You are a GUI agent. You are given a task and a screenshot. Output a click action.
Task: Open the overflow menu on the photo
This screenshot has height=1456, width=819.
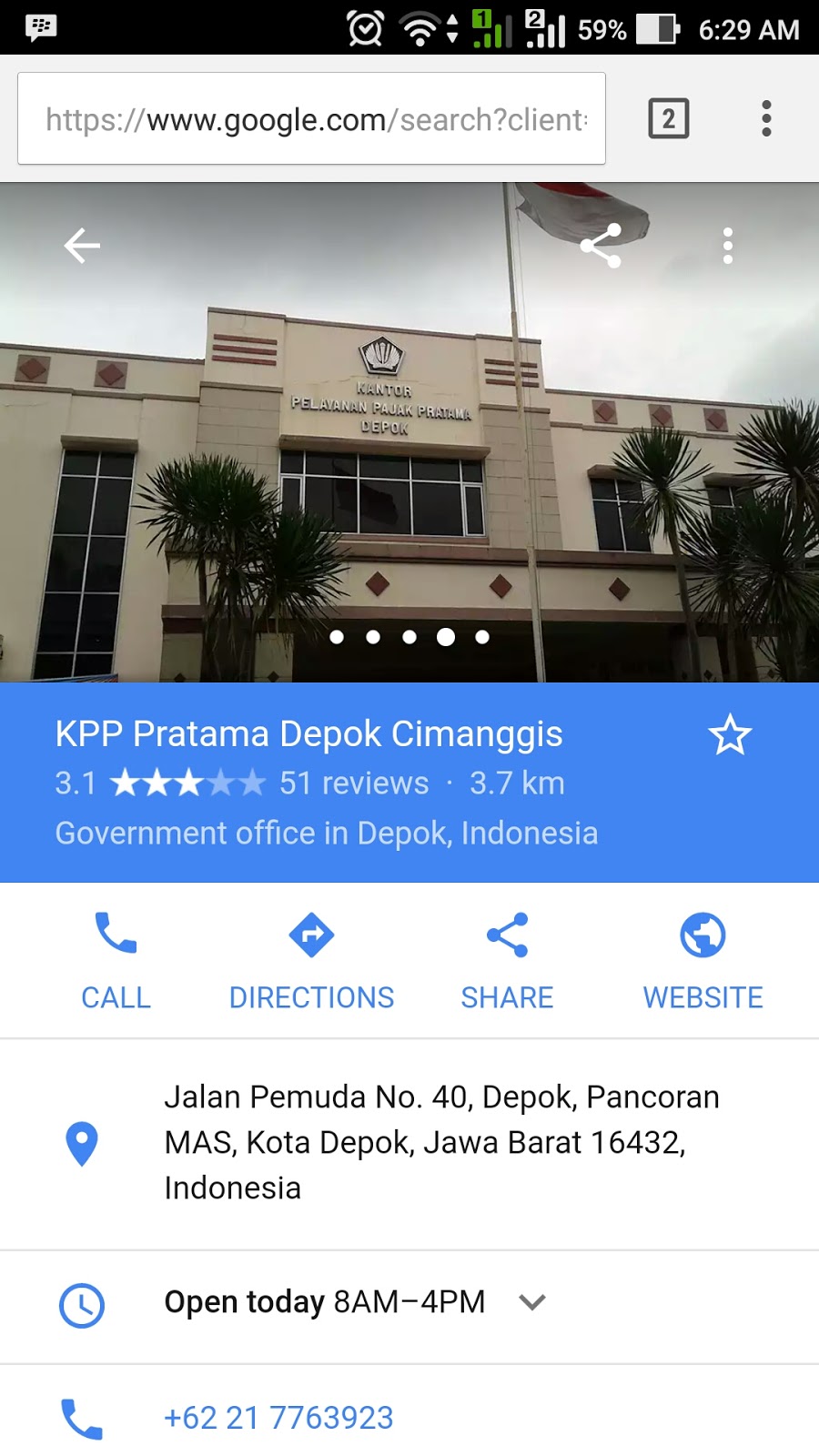727,246
